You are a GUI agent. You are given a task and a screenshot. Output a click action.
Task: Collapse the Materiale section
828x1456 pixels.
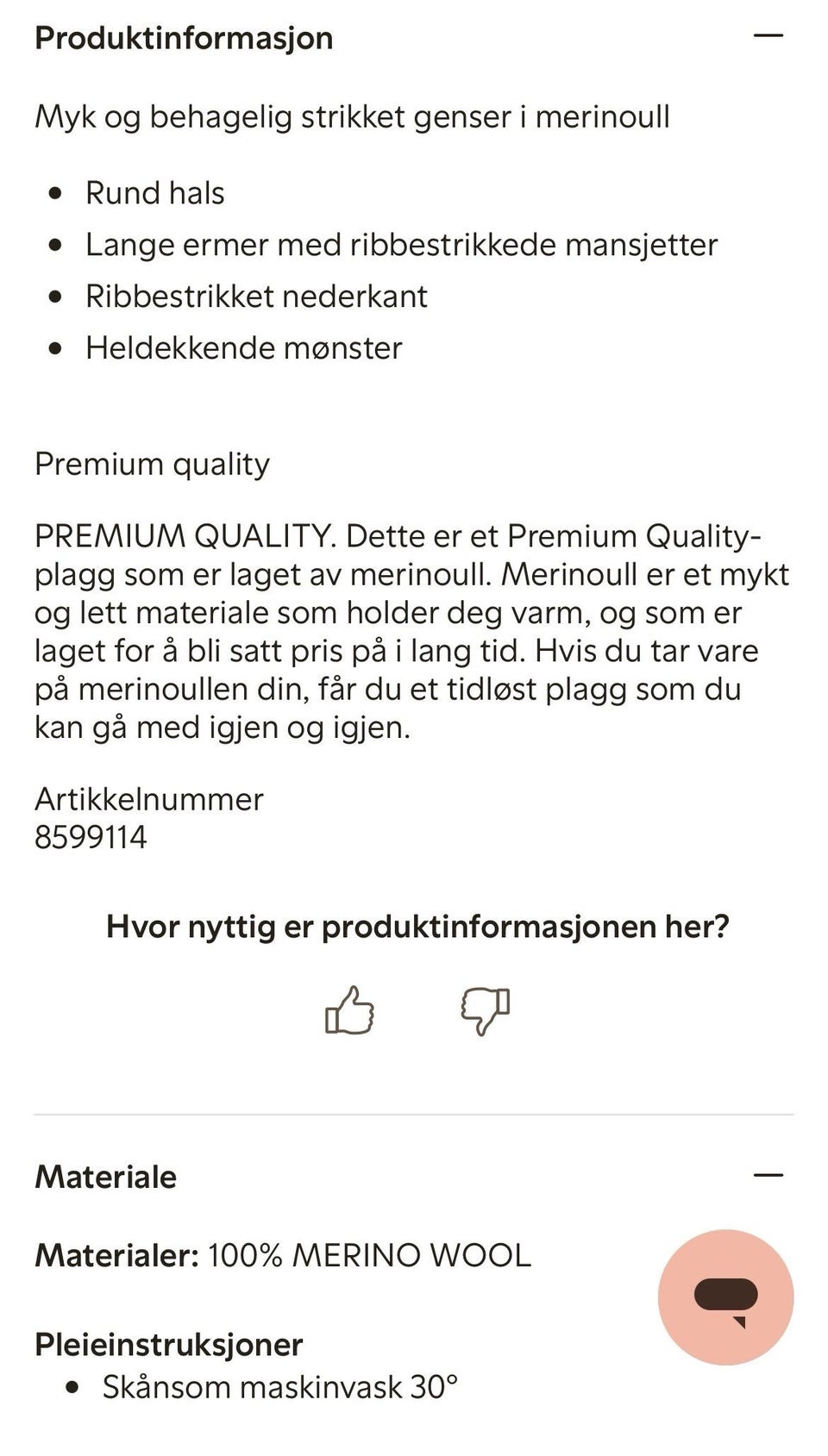point(768,1175)
